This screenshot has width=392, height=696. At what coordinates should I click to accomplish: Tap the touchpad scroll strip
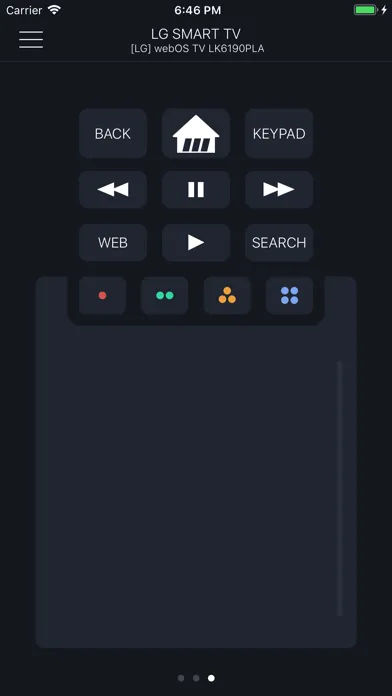coord(340,489)
